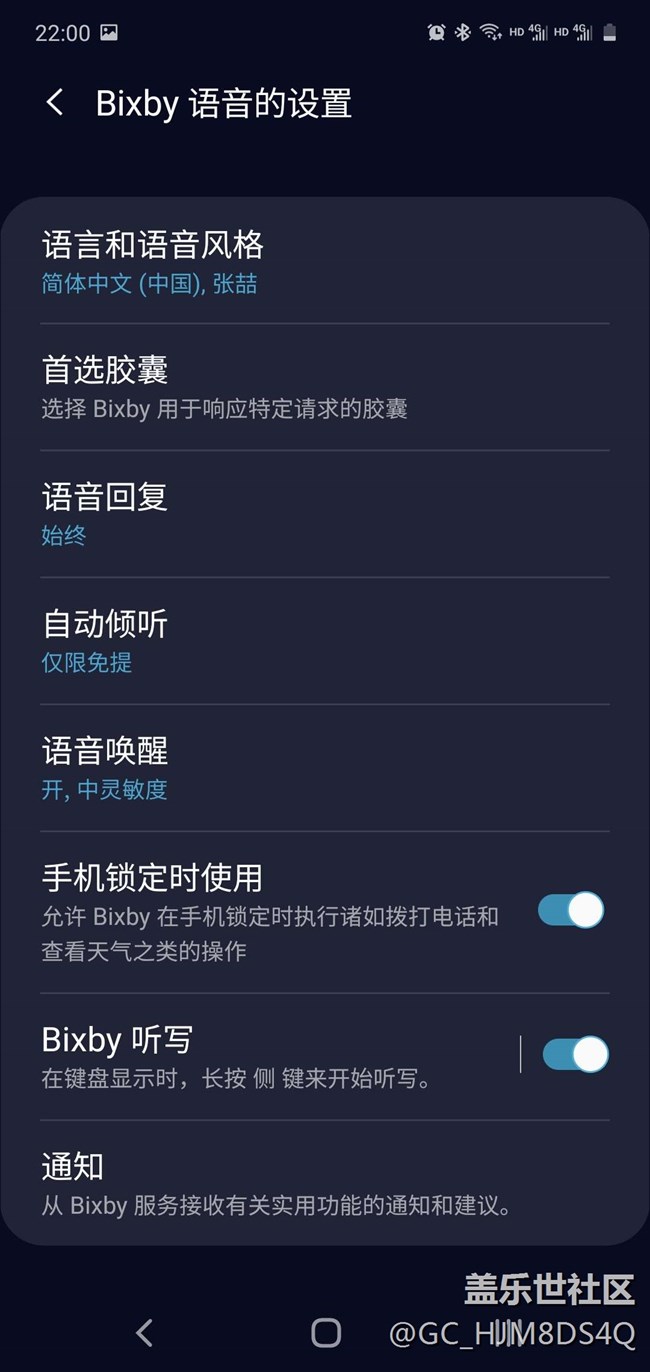This screenshot has width=650, height=1372.
Task: Open 自动倾听 setting
Action: (325, 641)
